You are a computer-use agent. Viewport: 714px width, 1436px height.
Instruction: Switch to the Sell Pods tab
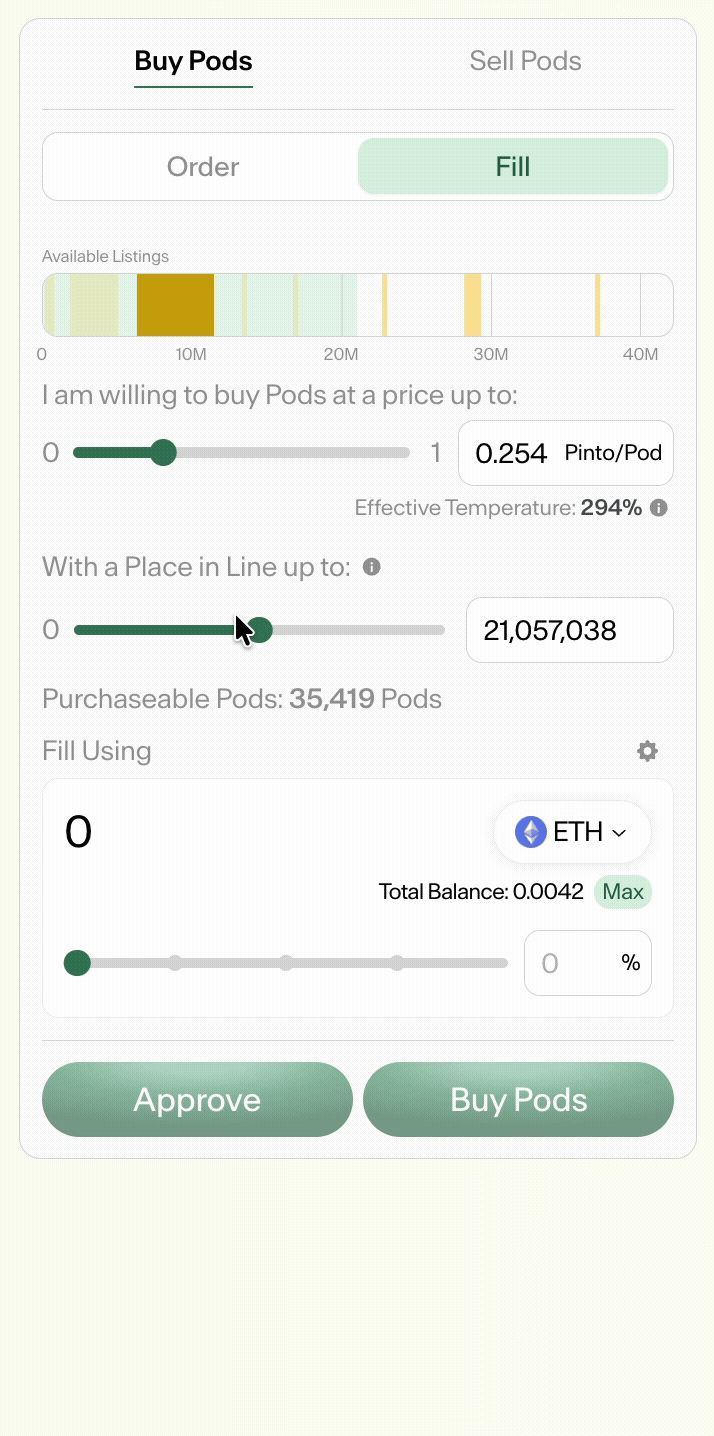point(525,61)
